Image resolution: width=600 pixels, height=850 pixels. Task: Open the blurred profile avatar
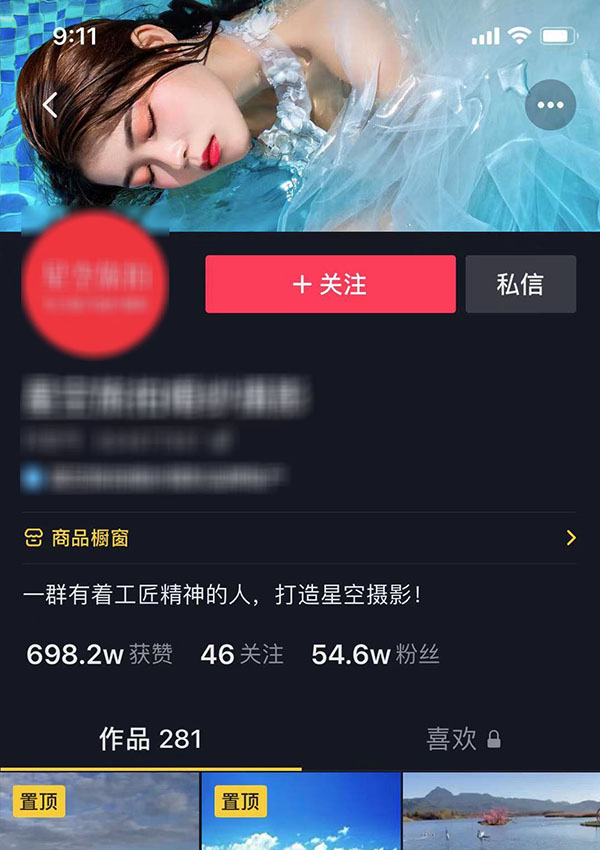95,284
